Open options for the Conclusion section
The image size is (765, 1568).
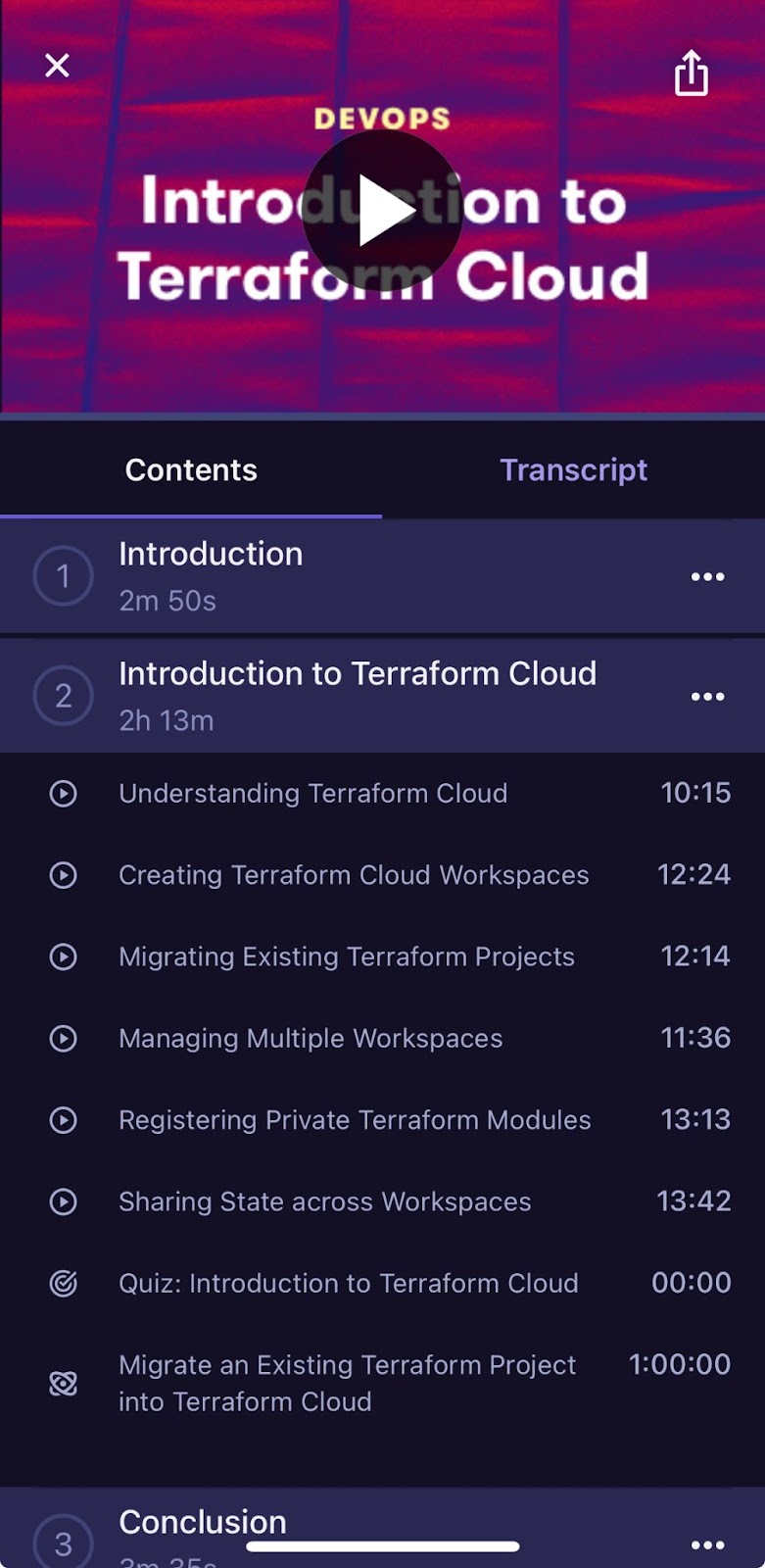(x=707, y=1544)
